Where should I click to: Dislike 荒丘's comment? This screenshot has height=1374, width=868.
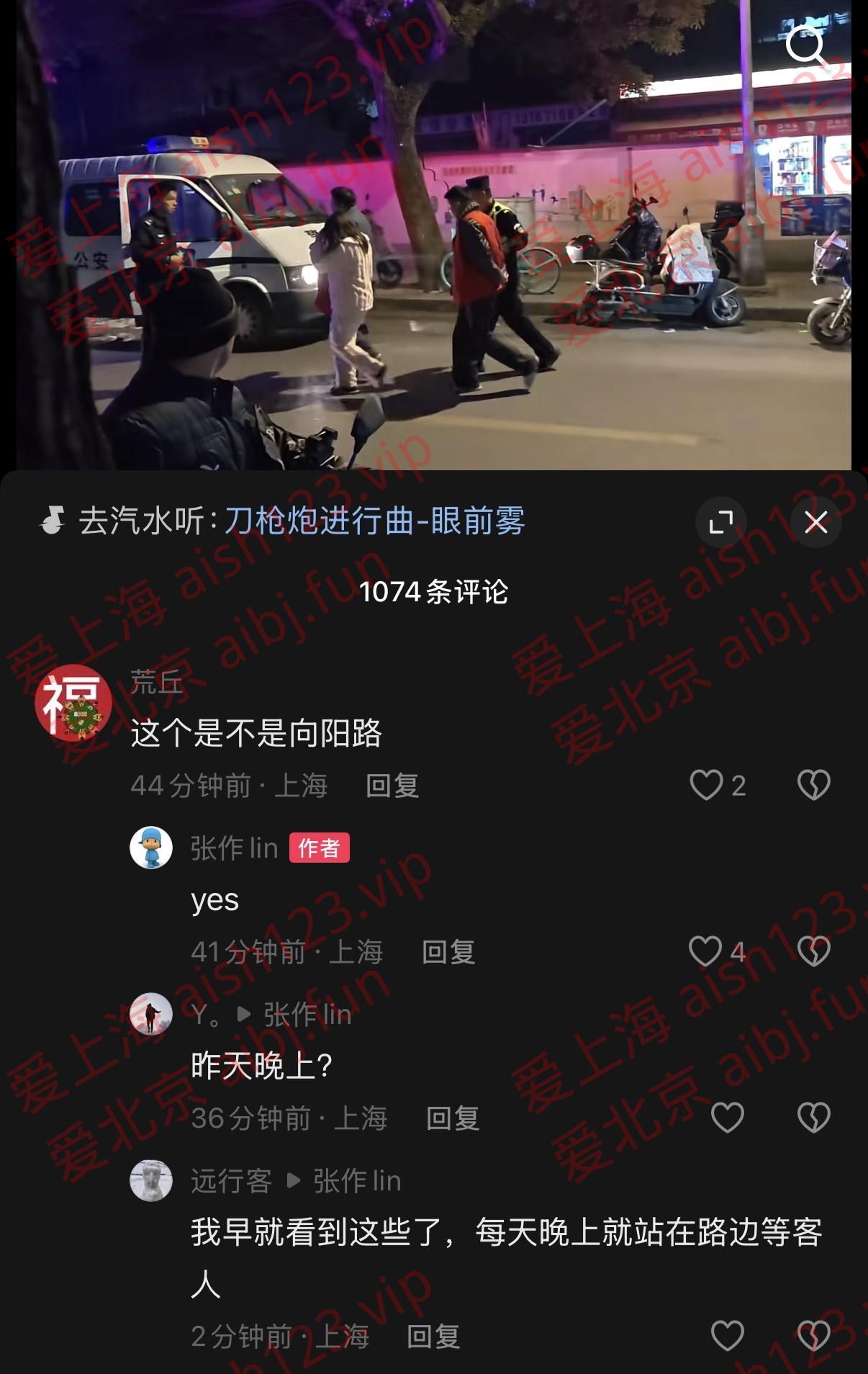point(814,785)
